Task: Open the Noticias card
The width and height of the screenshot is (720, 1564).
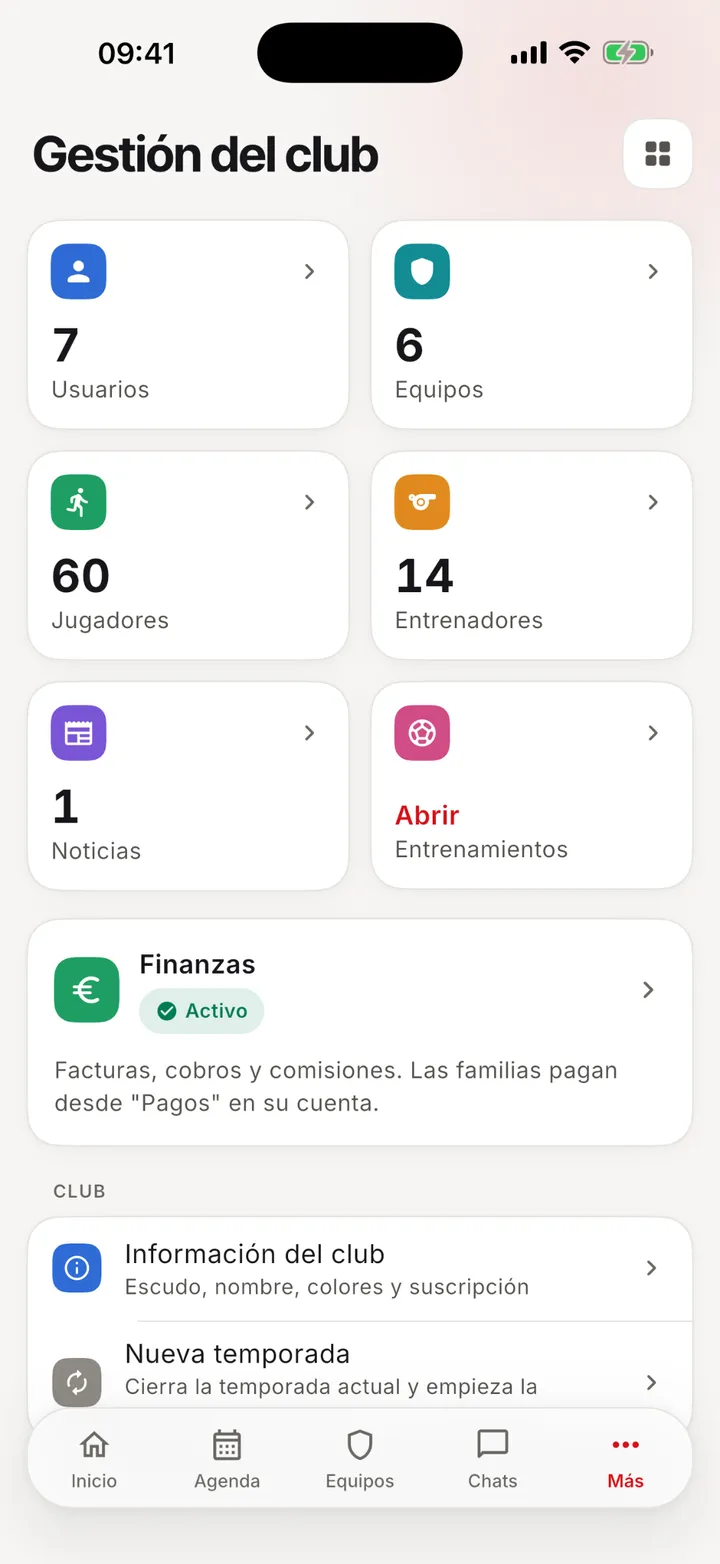Action: (188, 786)
